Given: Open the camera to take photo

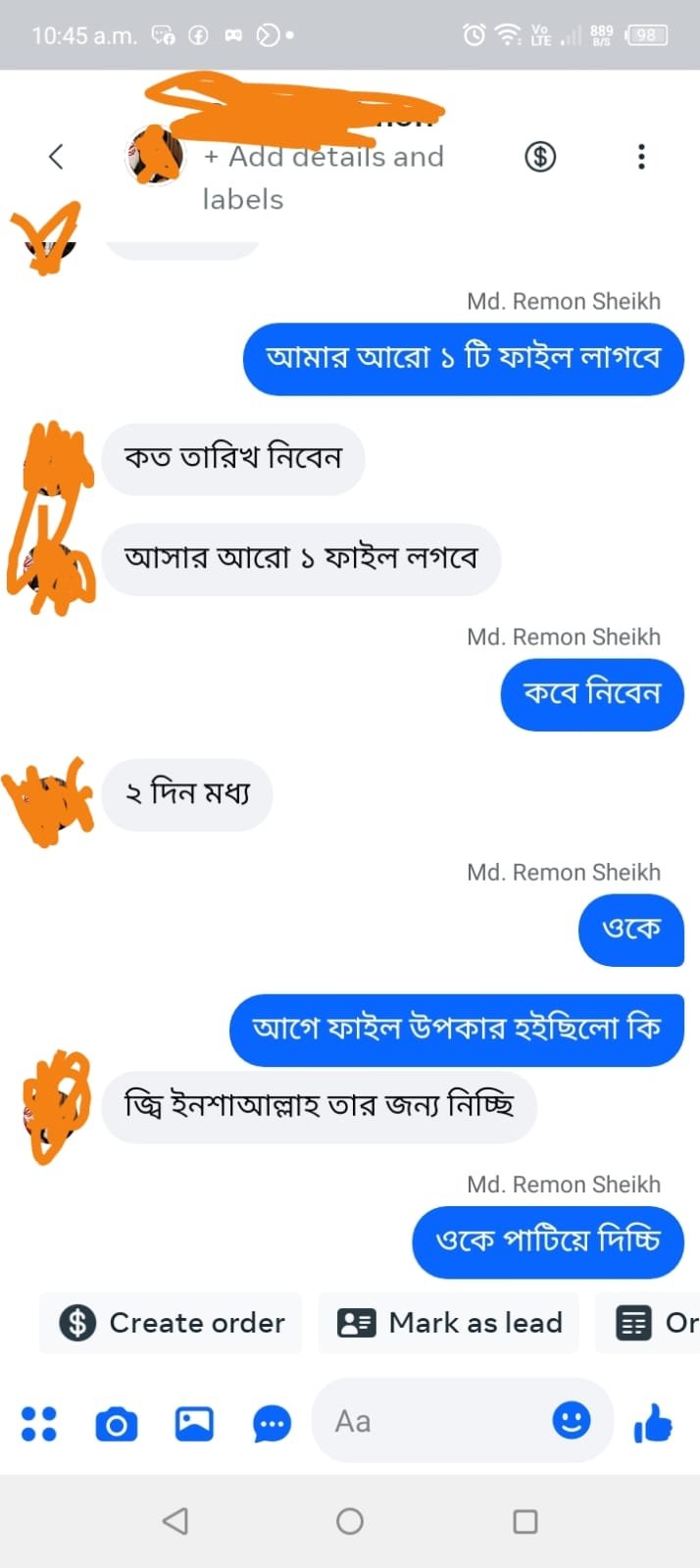Looking at the screenshot, I should tap(117, 1423).
